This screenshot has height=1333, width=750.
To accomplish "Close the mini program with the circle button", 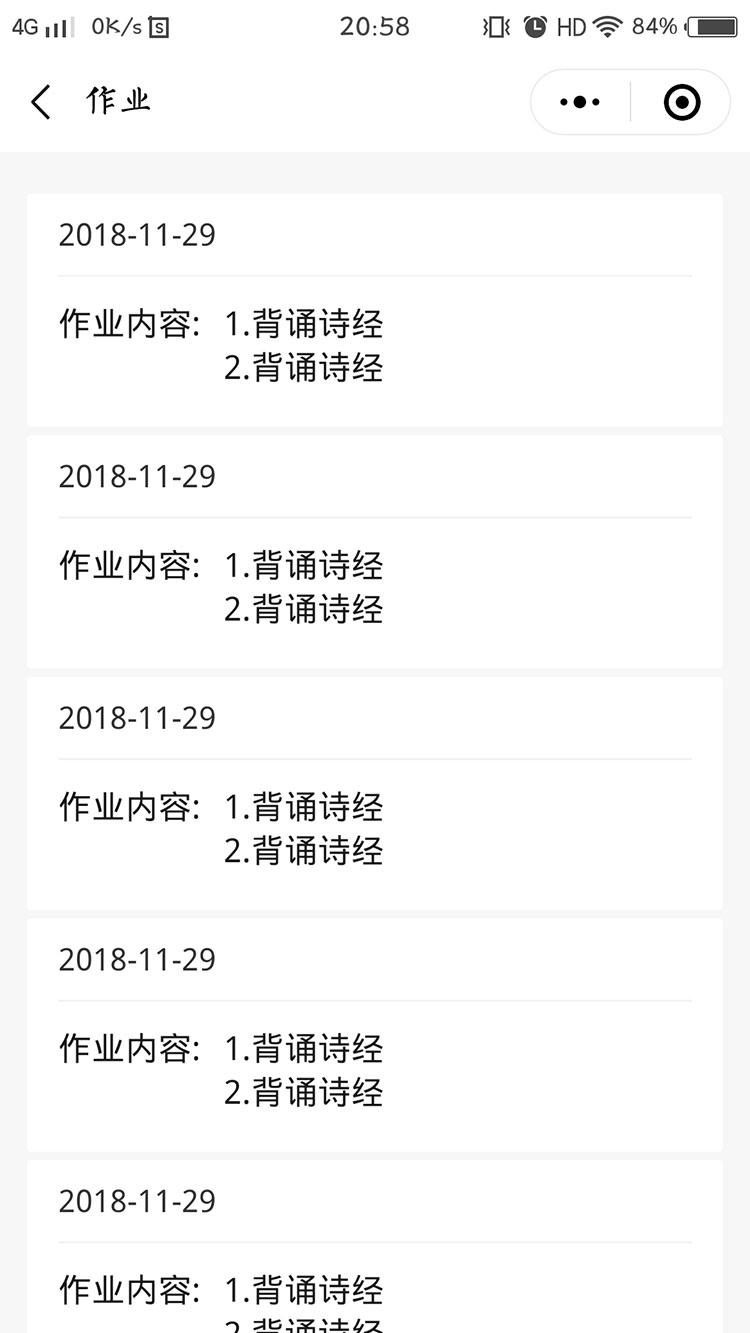I will [682, 102].
